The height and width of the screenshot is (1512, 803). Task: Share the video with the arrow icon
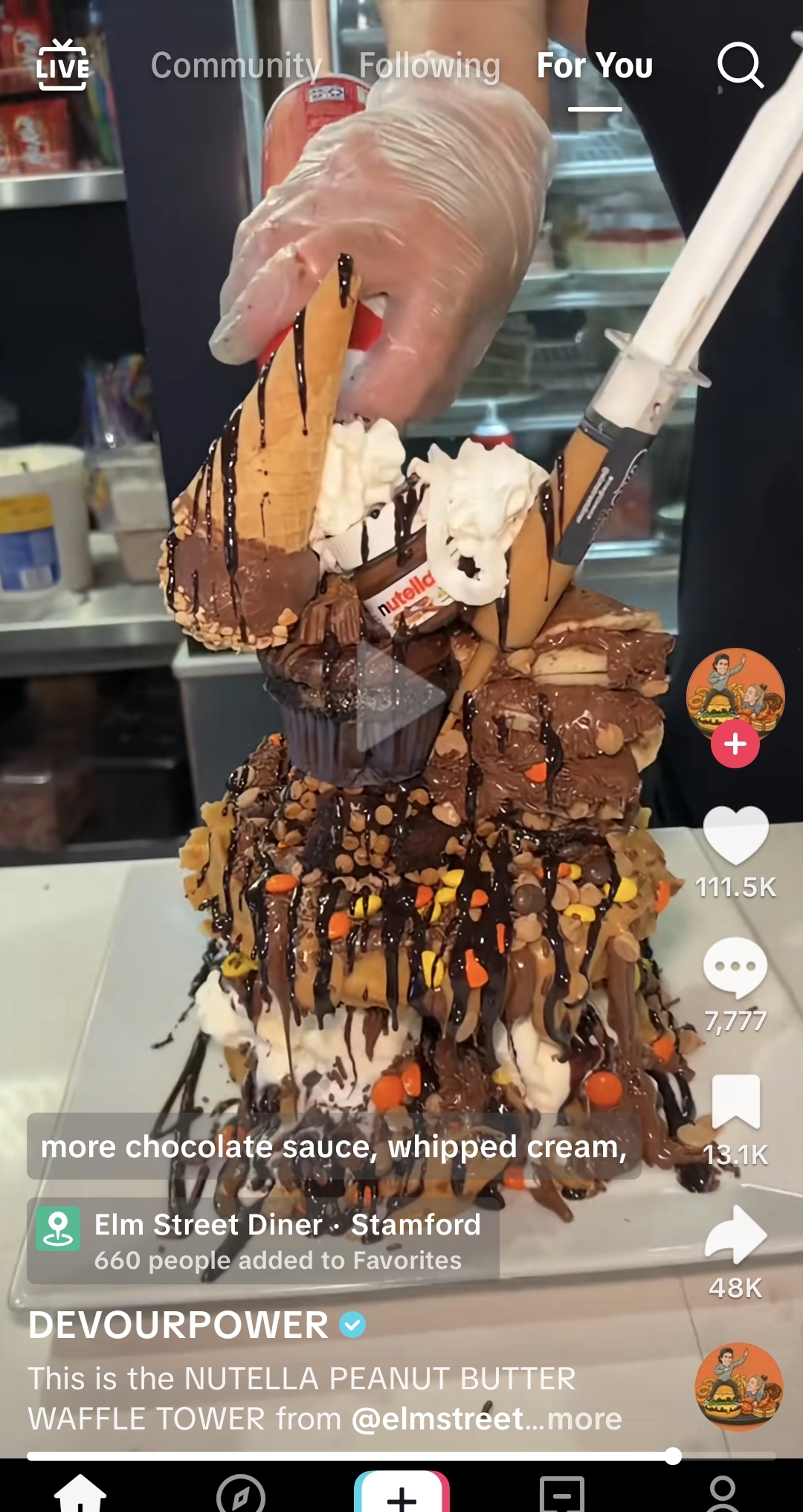[x=736, y=1235]
